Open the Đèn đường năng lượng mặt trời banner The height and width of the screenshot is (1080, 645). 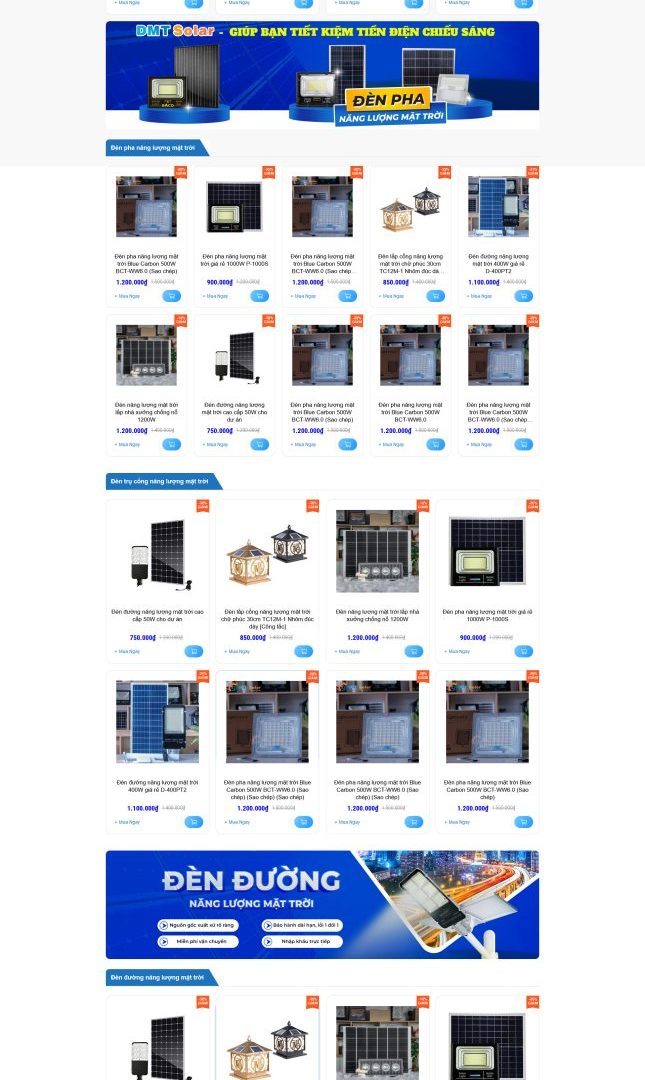[x=322, y=904]
